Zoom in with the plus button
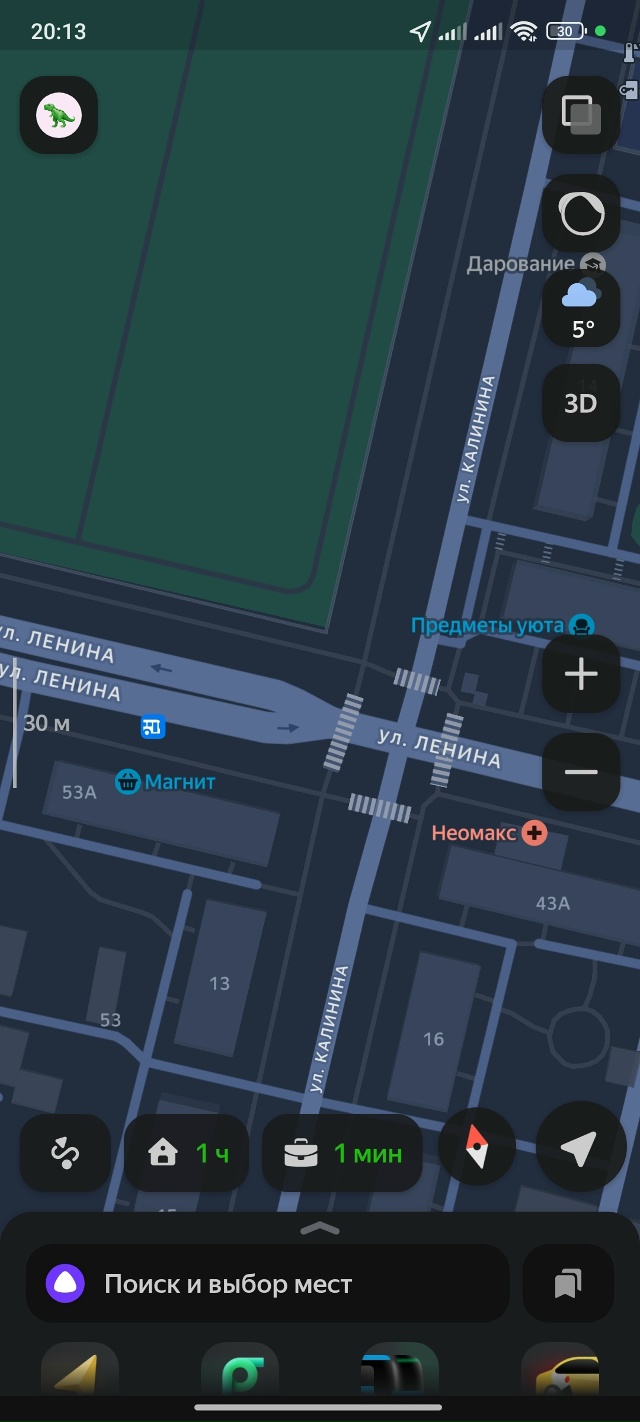 pyautogui.click(x=581, y=674)
